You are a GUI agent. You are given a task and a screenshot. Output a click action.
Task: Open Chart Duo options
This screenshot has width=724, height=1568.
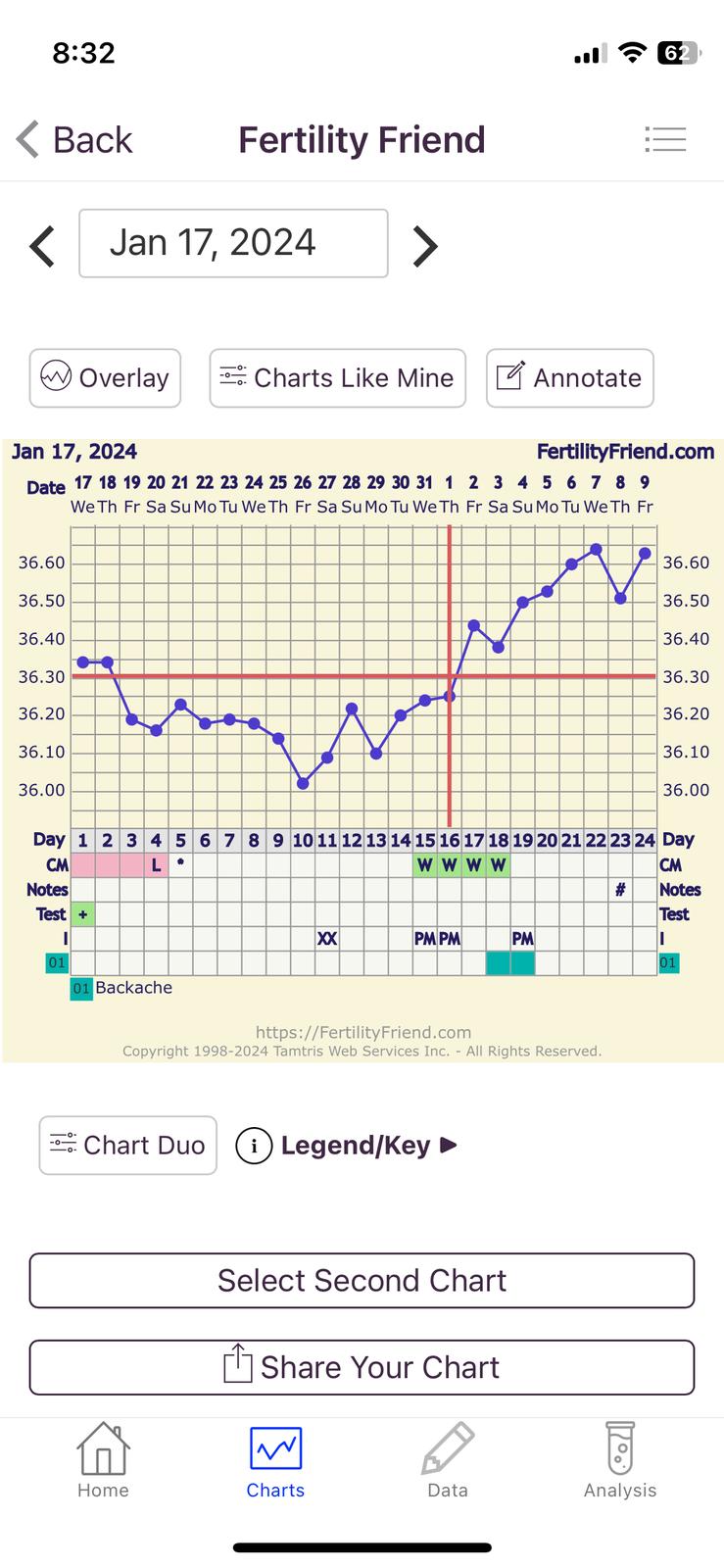(127, 1145)
